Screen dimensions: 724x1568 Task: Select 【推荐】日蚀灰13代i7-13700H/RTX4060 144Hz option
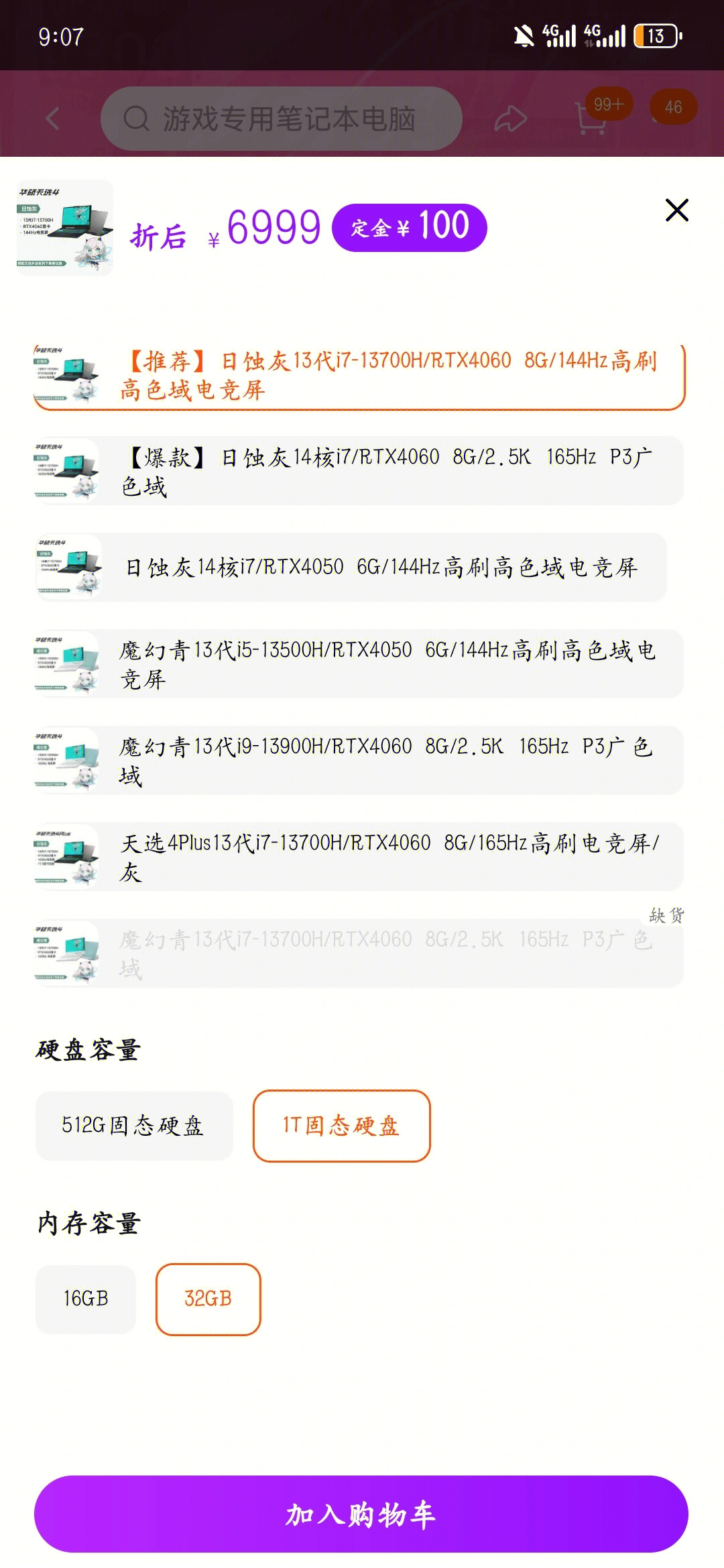click(x=359, y=375)
